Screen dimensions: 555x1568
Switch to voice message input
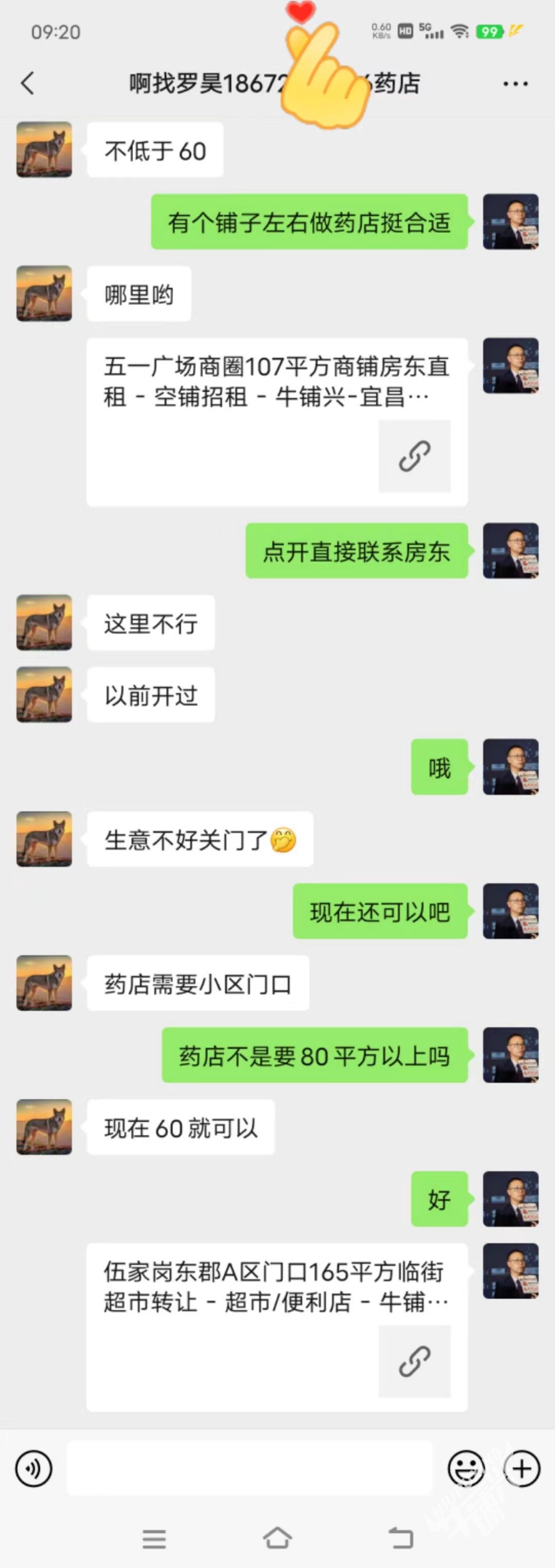[x=33, y=1469]
